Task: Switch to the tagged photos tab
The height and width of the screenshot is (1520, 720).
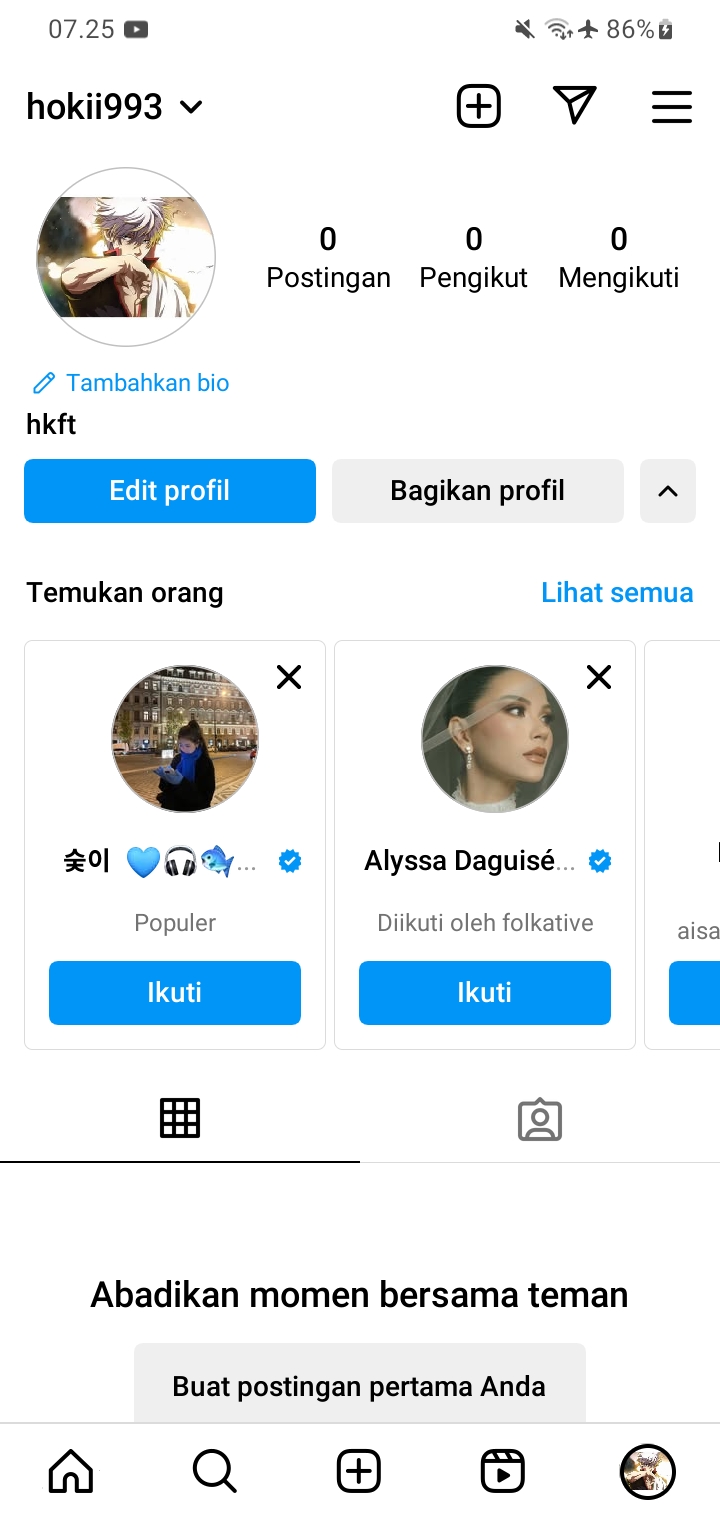Action: pyautogui.click(x=540, y=1120)
